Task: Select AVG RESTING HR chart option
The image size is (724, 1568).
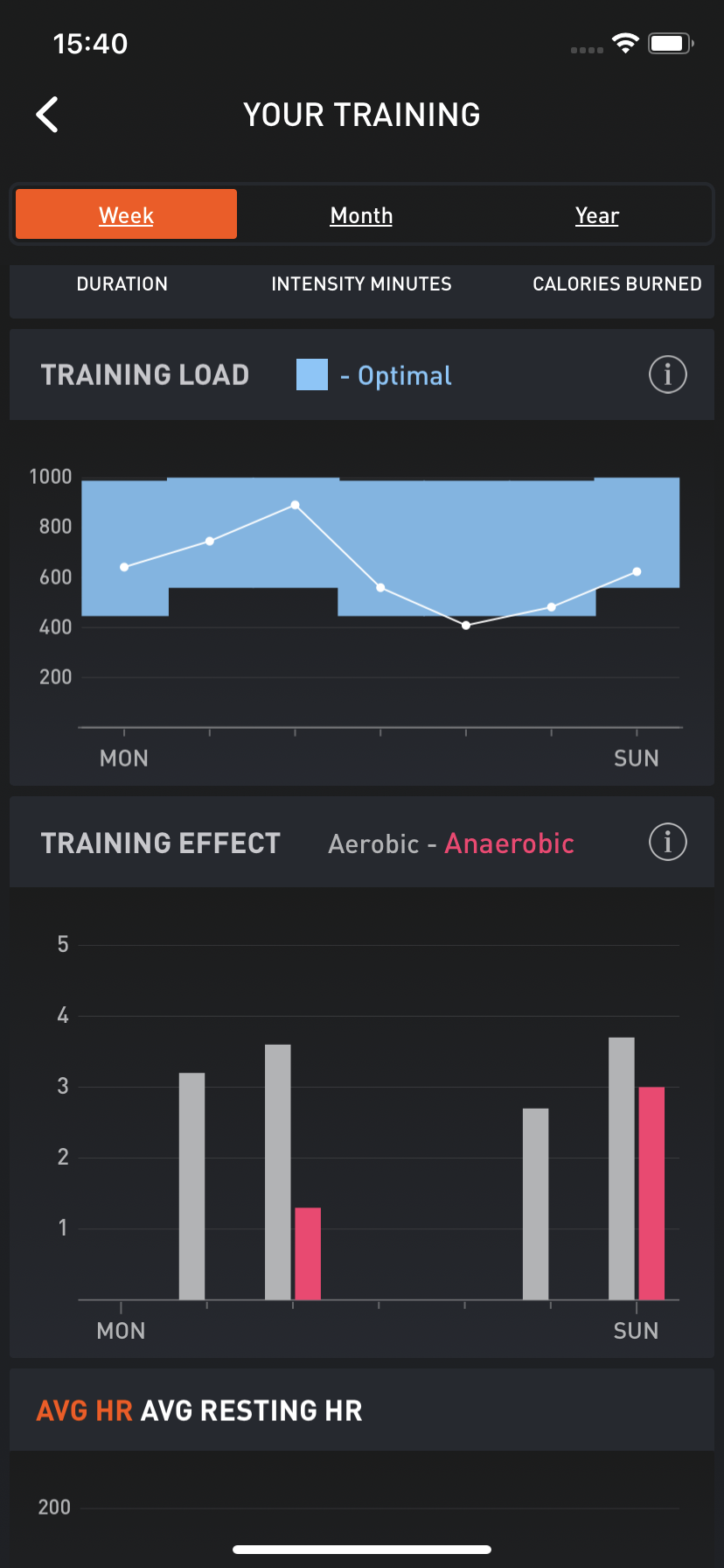Action: pos(252,1410)
